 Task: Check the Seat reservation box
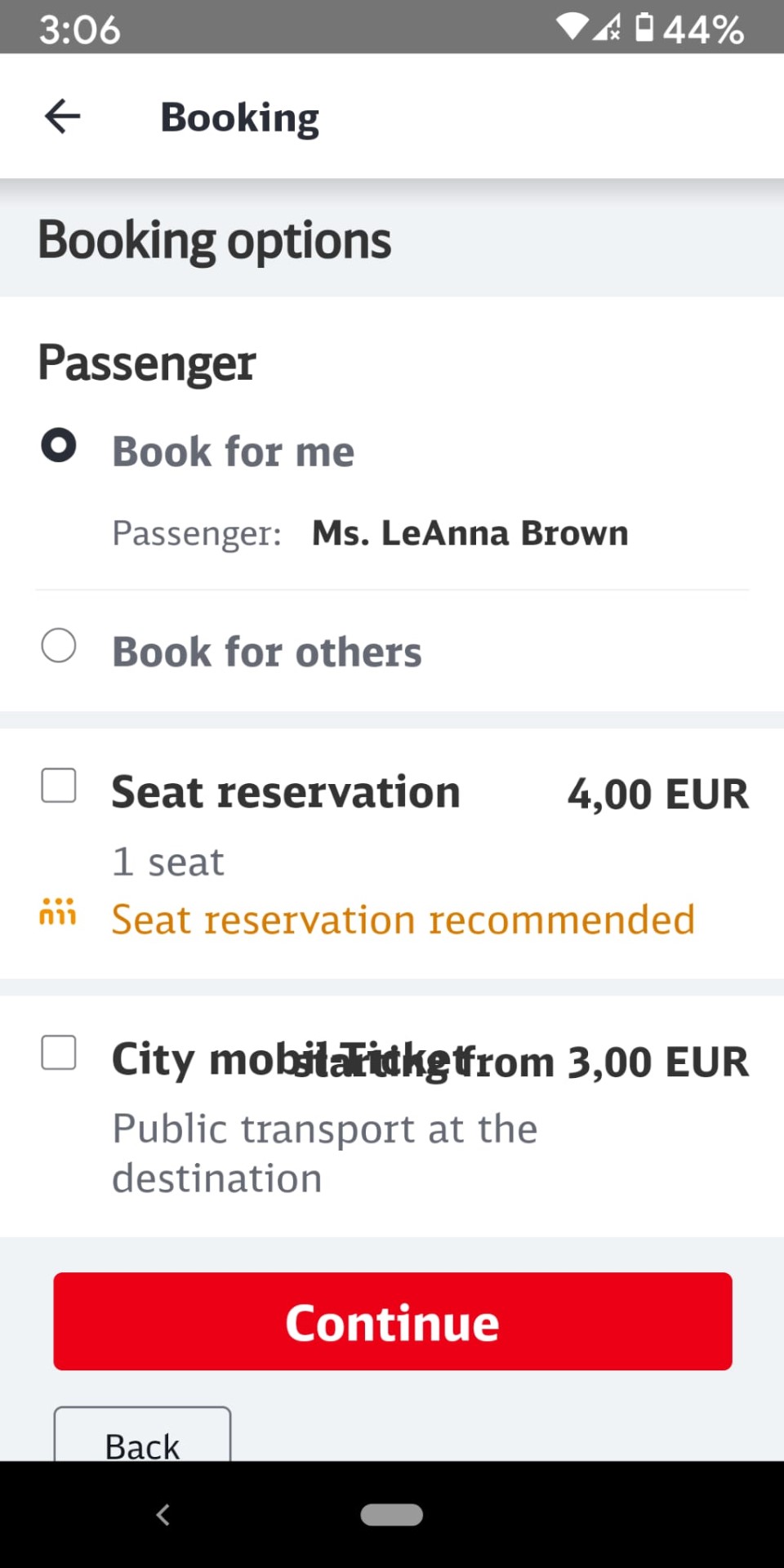pyautogui.click(x=59, y=786)
